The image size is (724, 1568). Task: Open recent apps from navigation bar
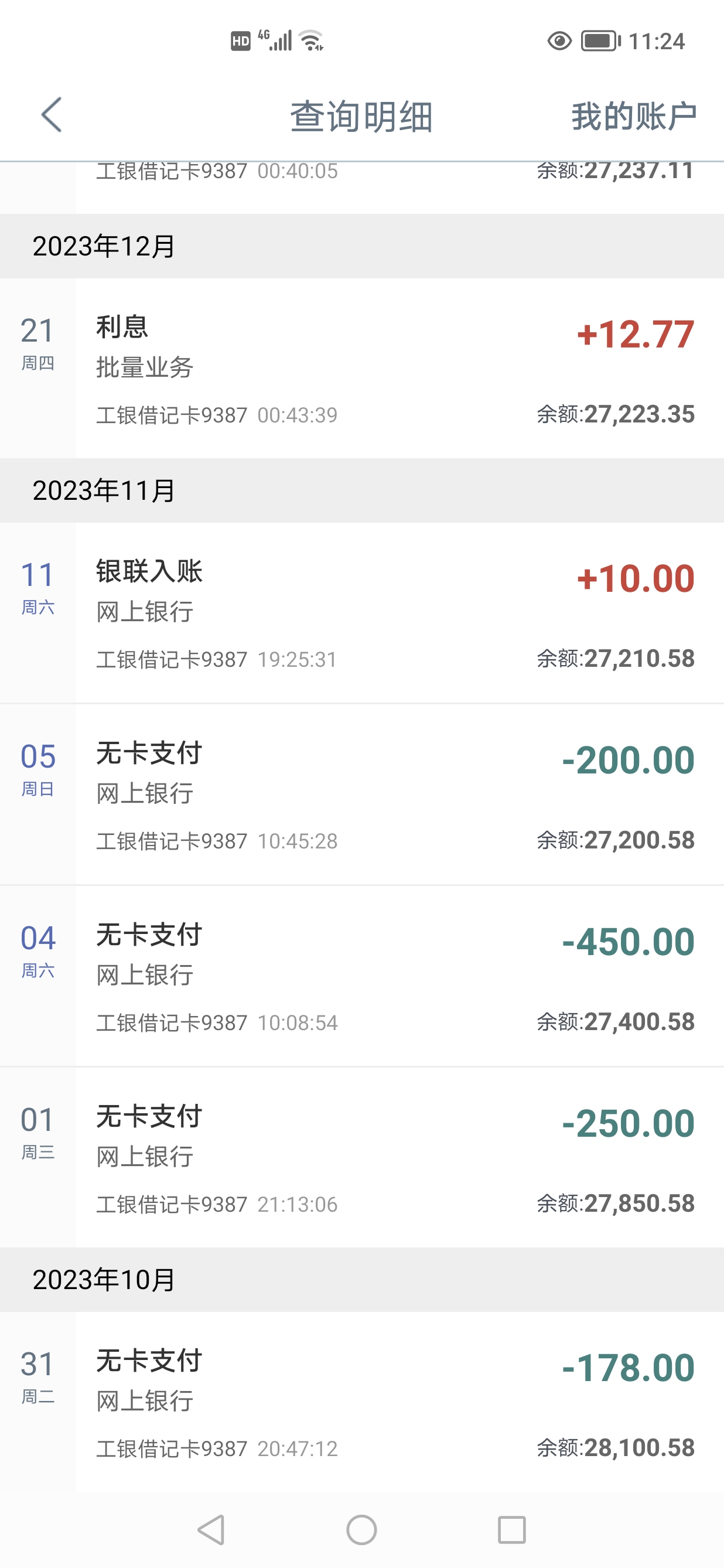(x=512, y=1530)
